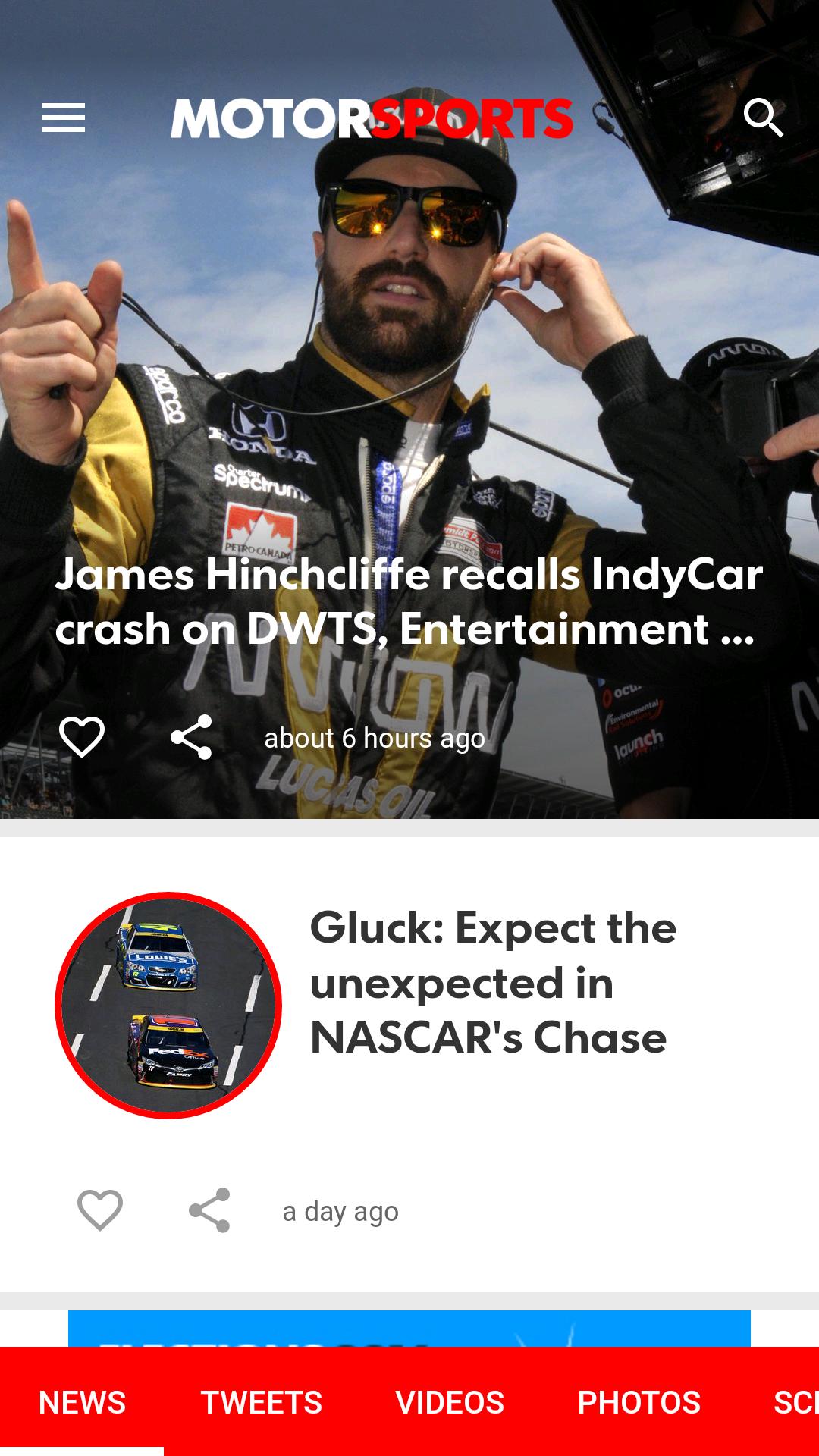Open the navigation drawer menu
This screenshot has width=819, height=1456.
pyautogui.click(x=64, y=118)
